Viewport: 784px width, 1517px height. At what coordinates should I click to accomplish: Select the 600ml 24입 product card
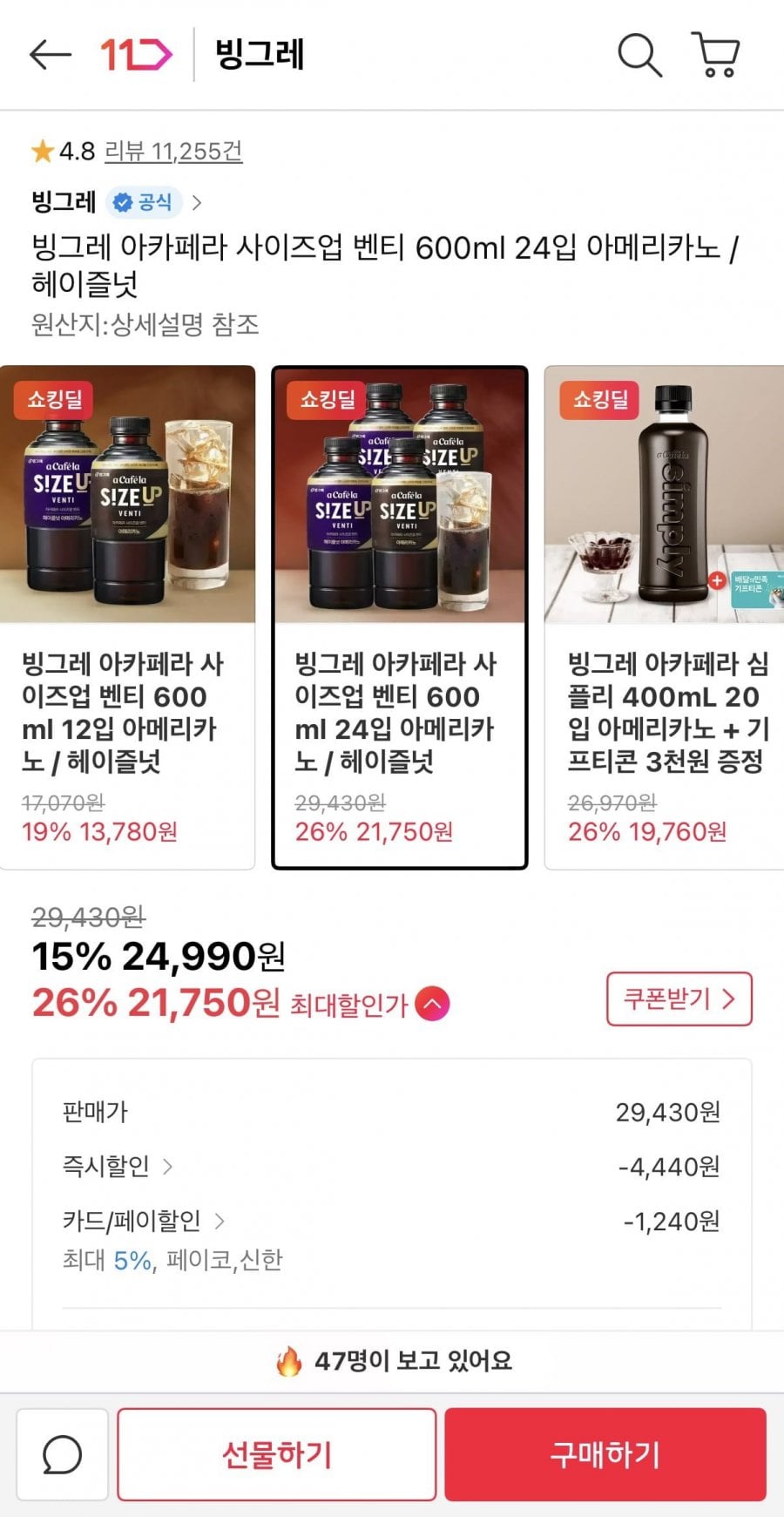click(400, 617)
